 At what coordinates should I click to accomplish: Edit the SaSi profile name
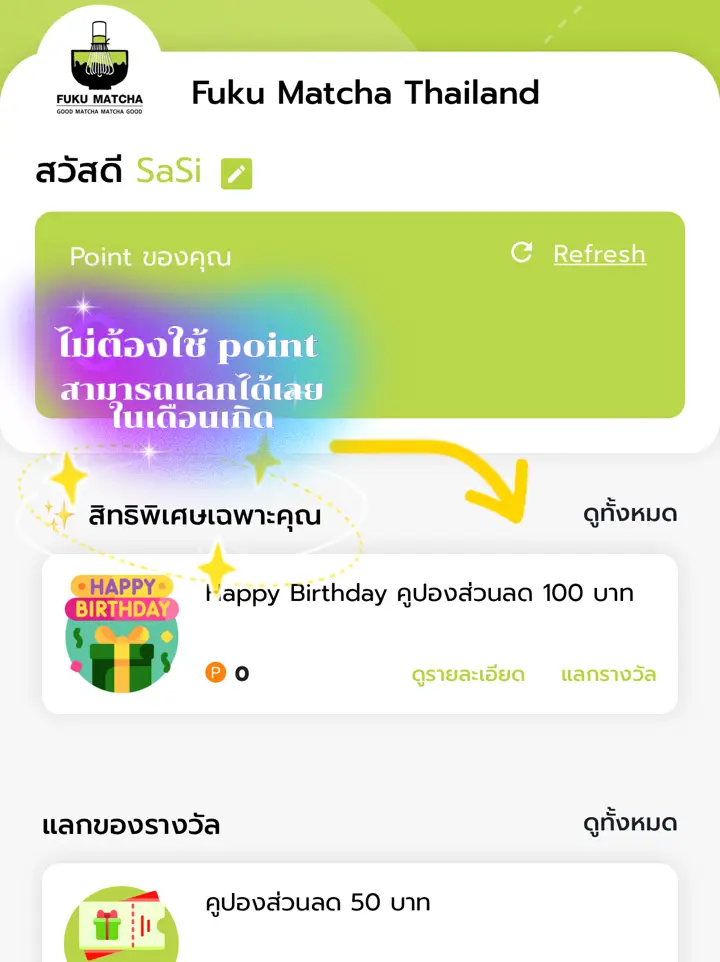[236, 174]
